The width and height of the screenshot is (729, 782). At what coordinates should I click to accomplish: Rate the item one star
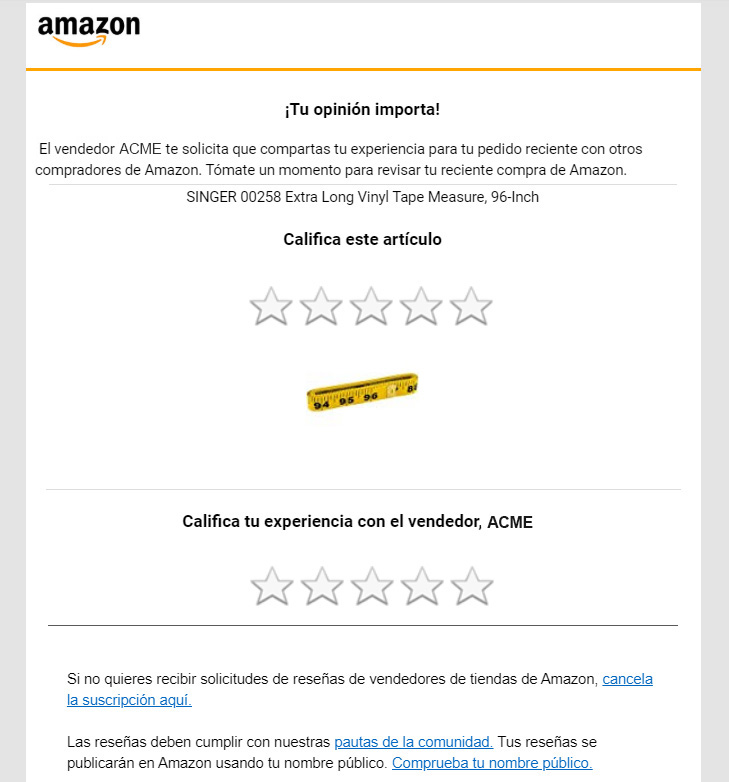270,306
